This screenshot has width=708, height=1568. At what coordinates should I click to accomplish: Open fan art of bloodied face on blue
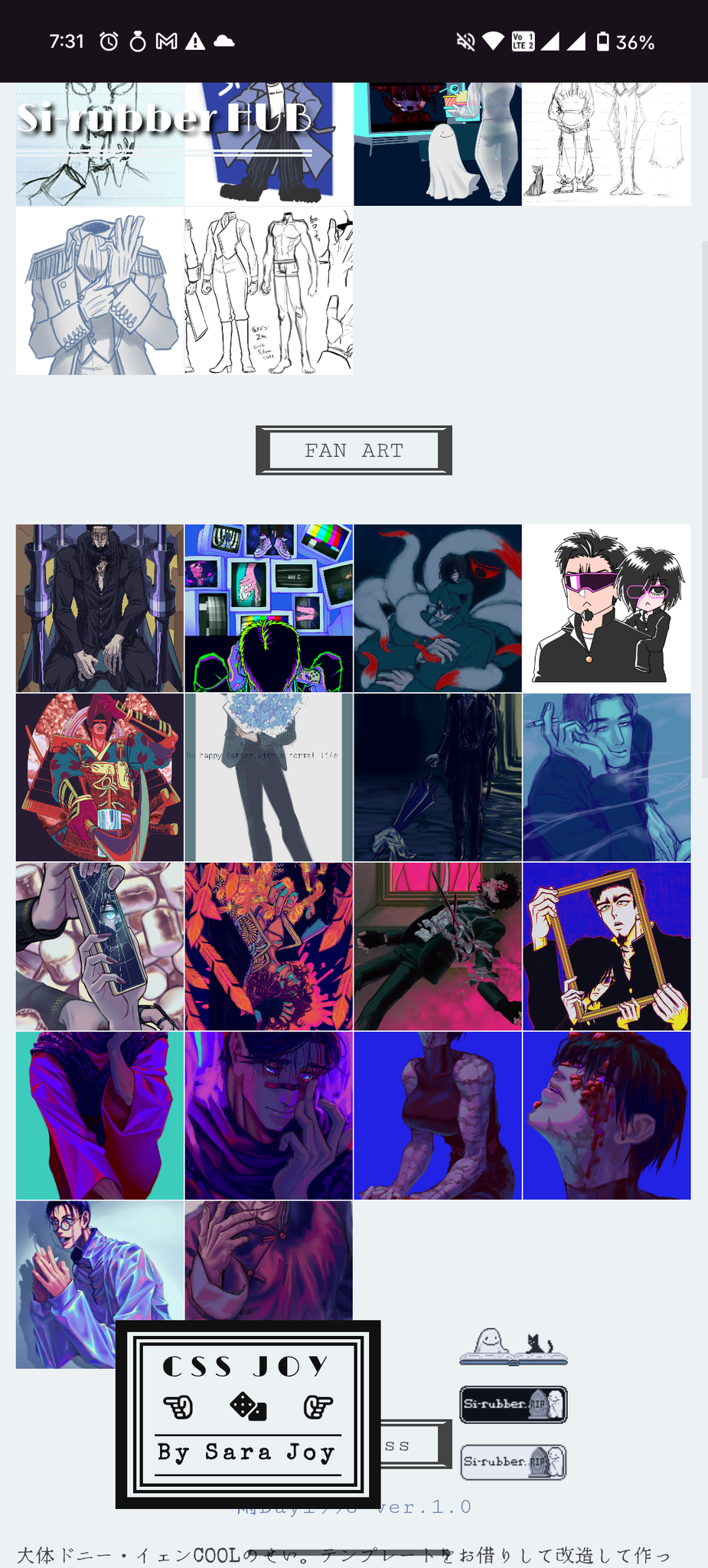click(606, 1116)
